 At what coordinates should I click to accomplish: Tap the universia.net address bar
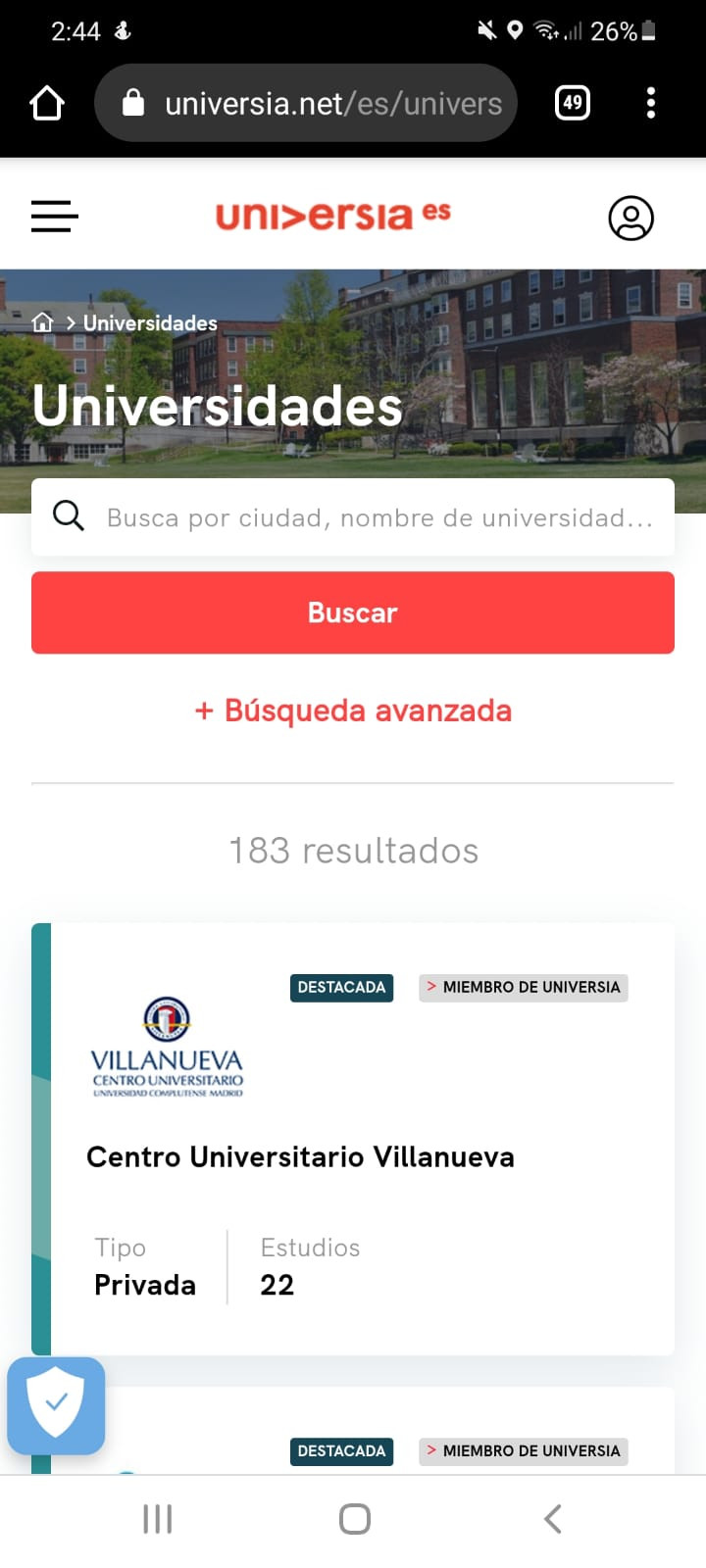point(306,103)
